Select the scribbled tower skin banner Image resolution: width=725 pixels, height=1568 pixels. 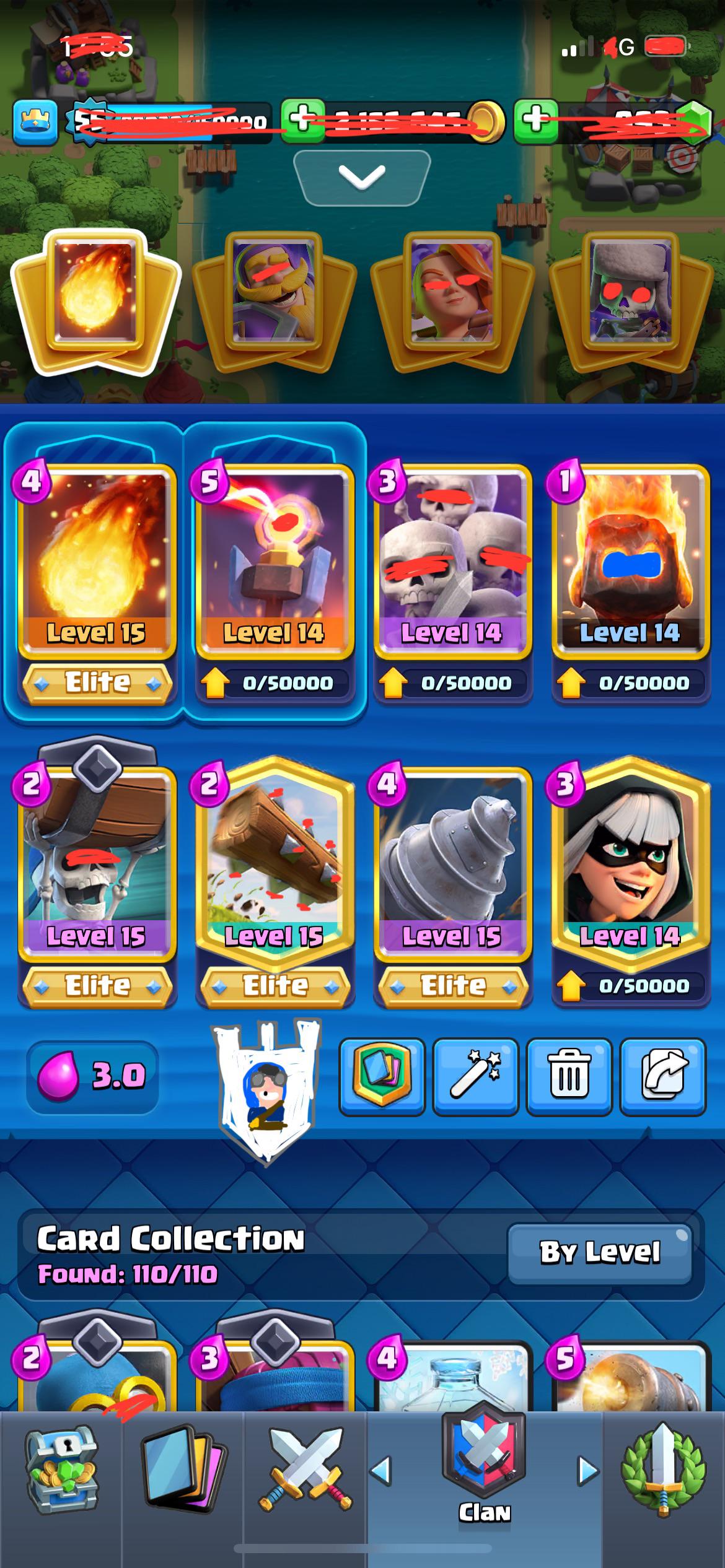click(x=268, y=1094)
